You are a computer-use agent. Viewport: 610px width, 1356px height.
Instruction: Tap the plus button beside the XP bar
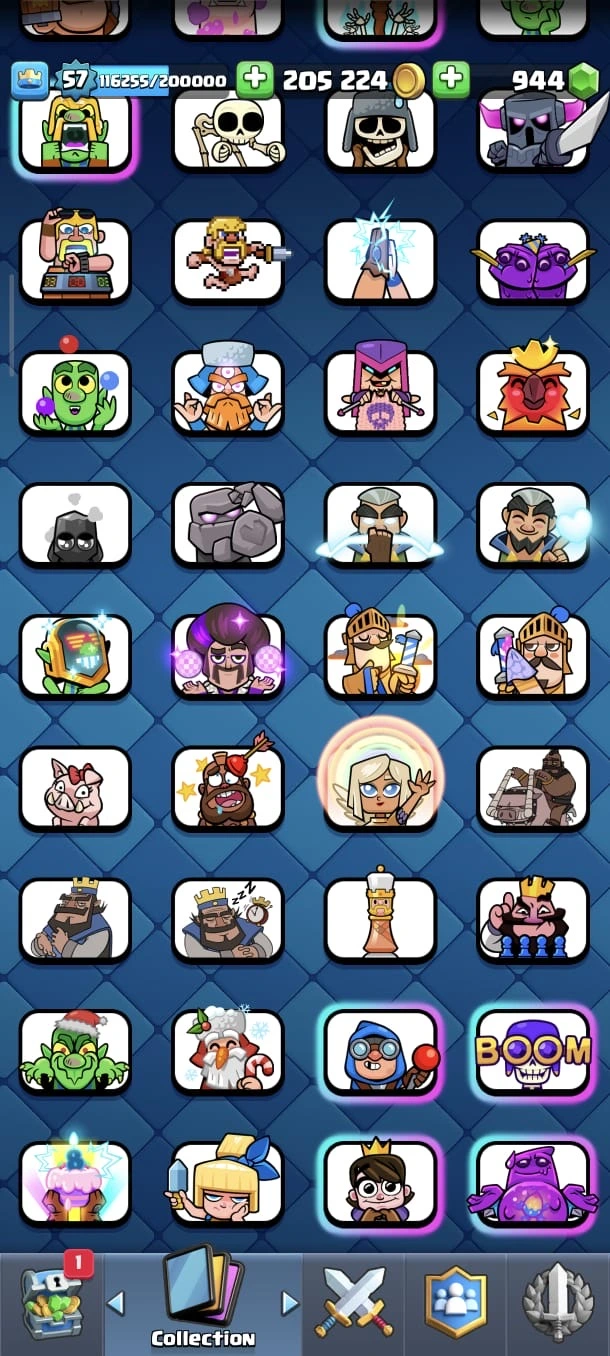pos(255,79)
